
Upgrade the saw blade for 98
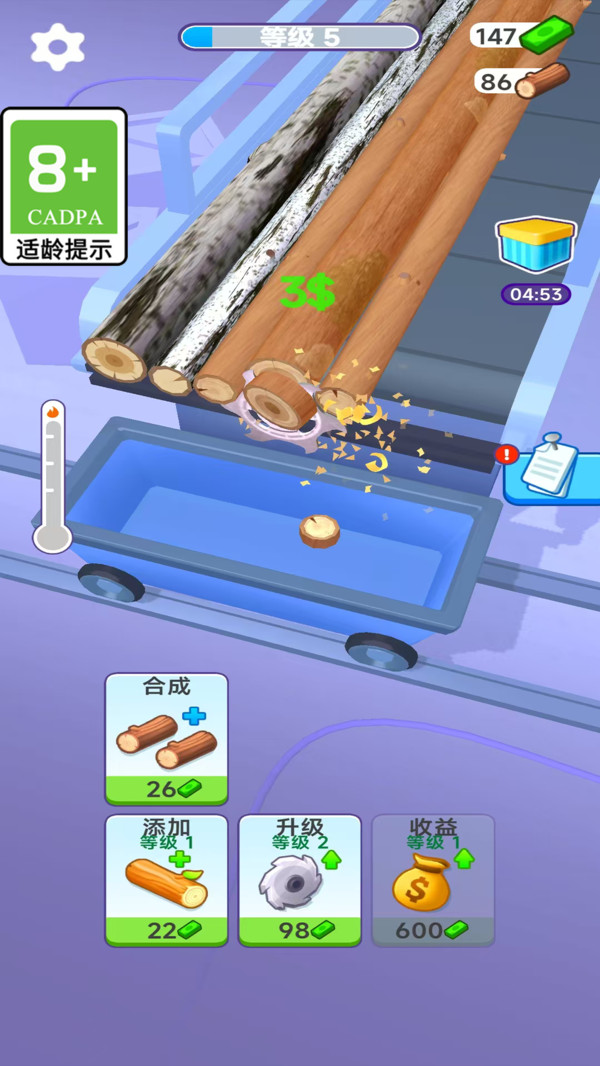click(299, 880)
